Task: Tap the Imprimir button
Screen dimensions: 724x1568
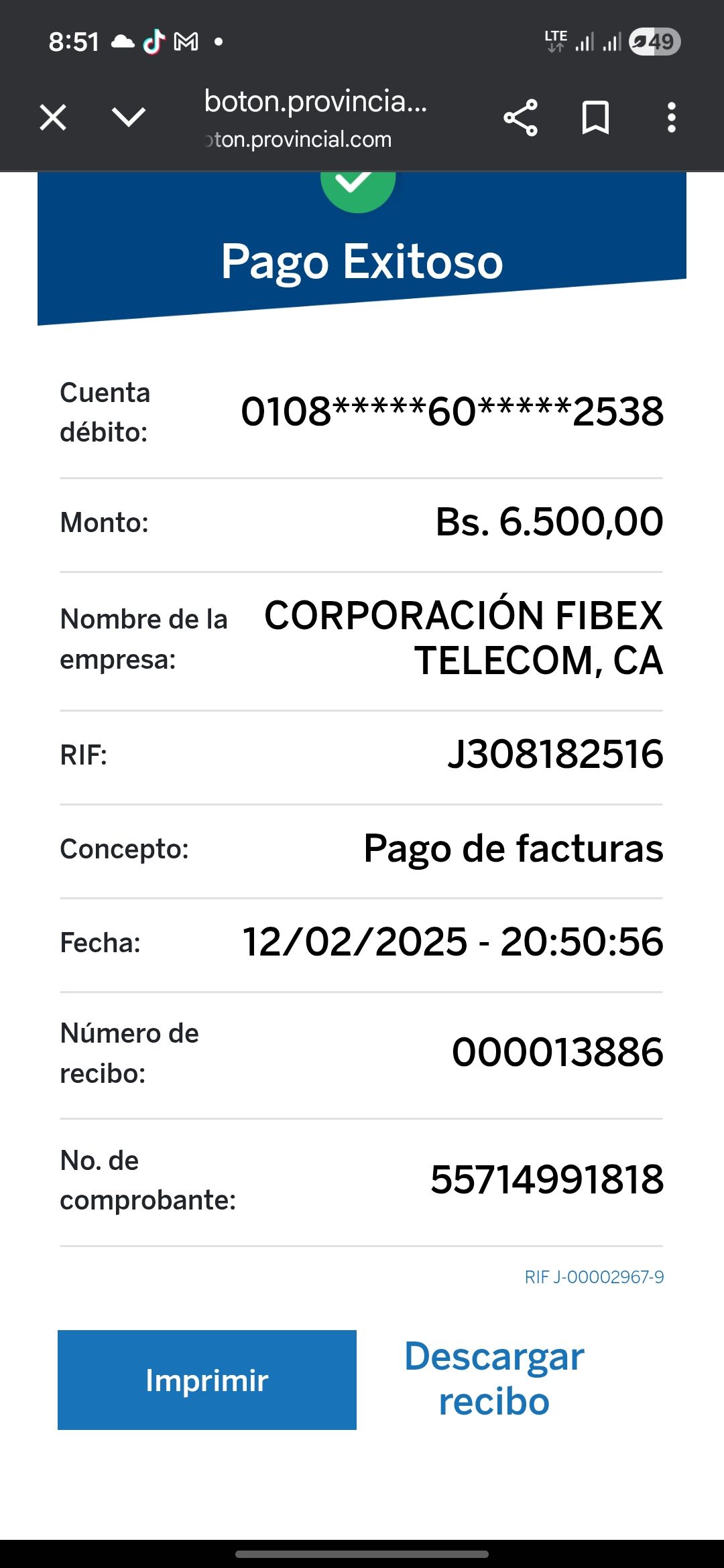Action: coord(207,1380)
